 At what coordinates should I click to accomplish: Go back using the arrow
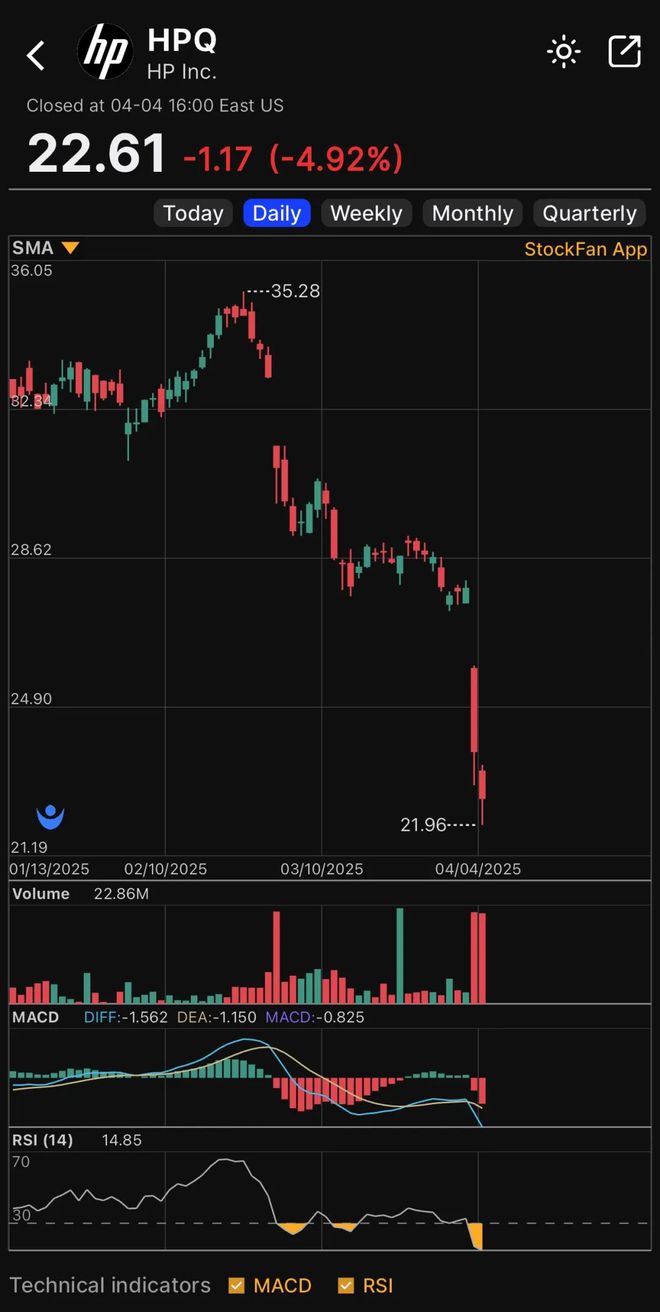36,56
